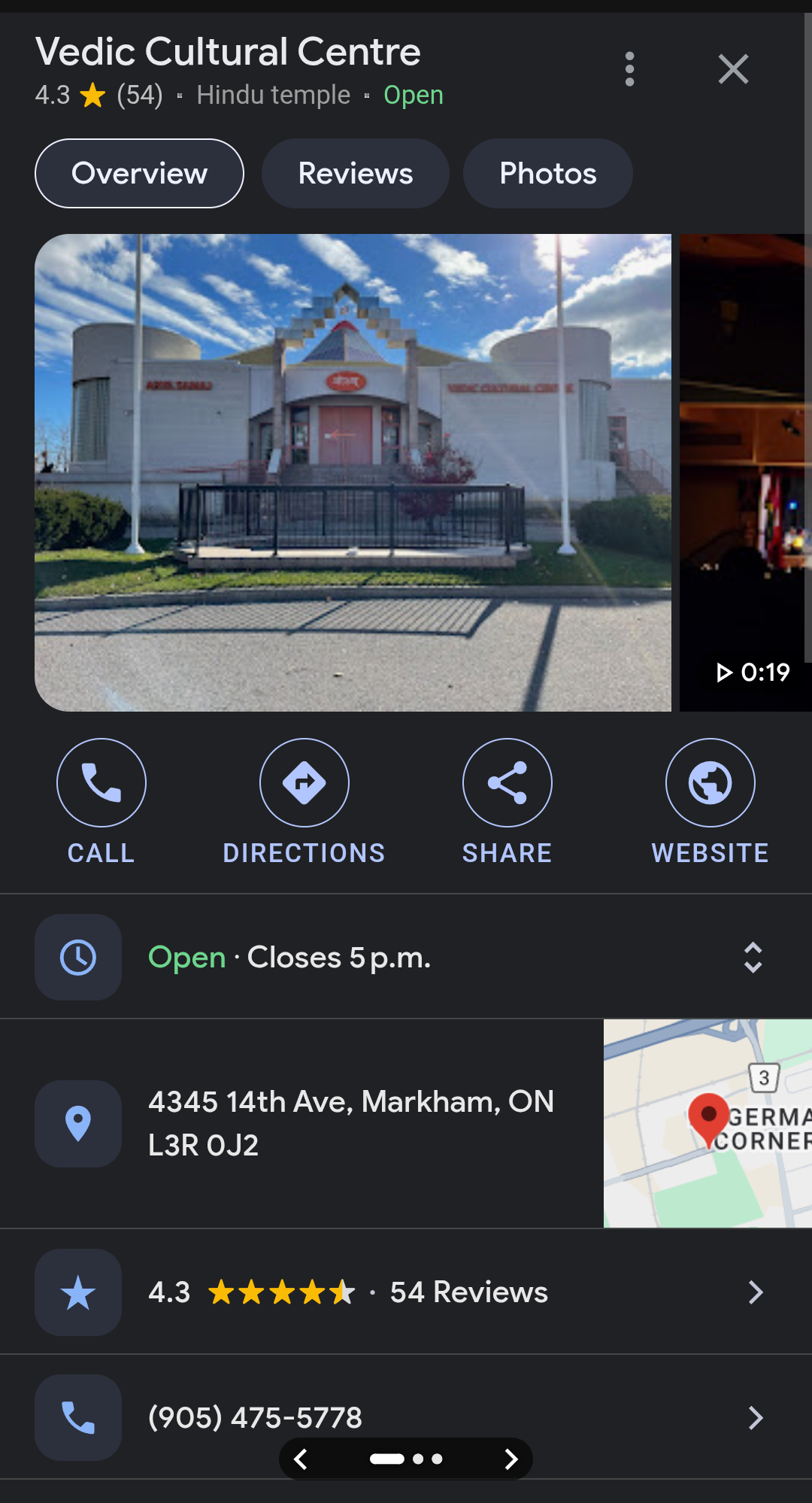Visit the temple's website
This screenshot has width=812, height=1503.
pos(710,800)
